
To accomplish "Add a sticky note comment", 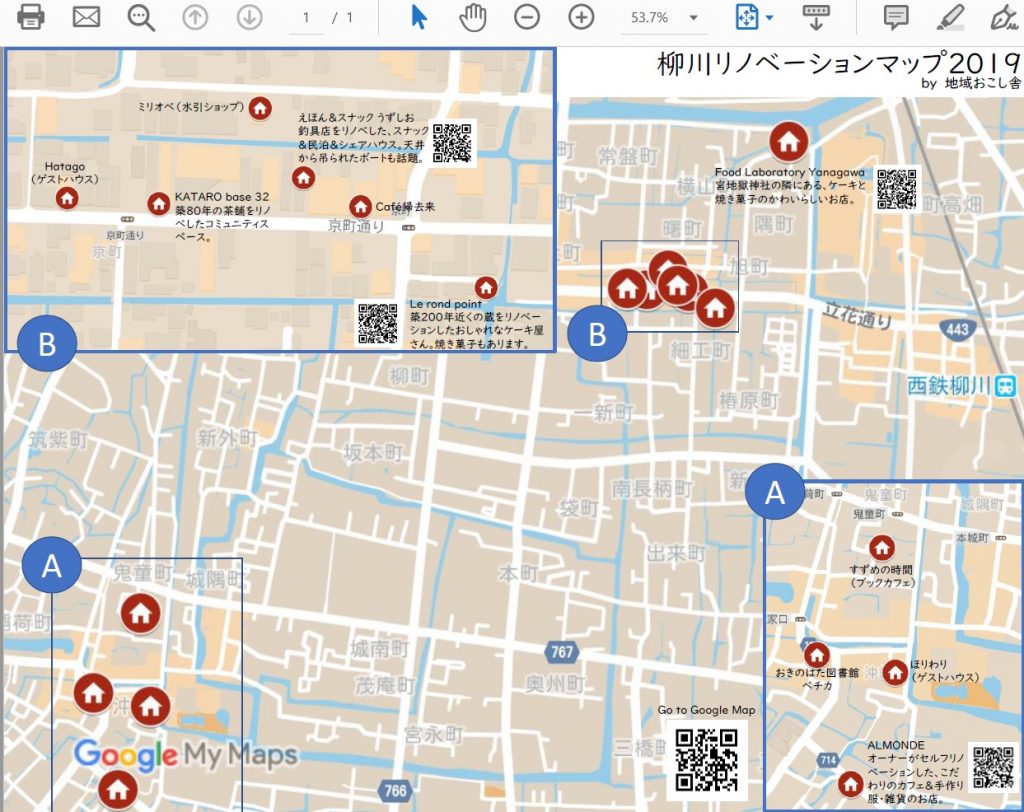I will (897, 17).
